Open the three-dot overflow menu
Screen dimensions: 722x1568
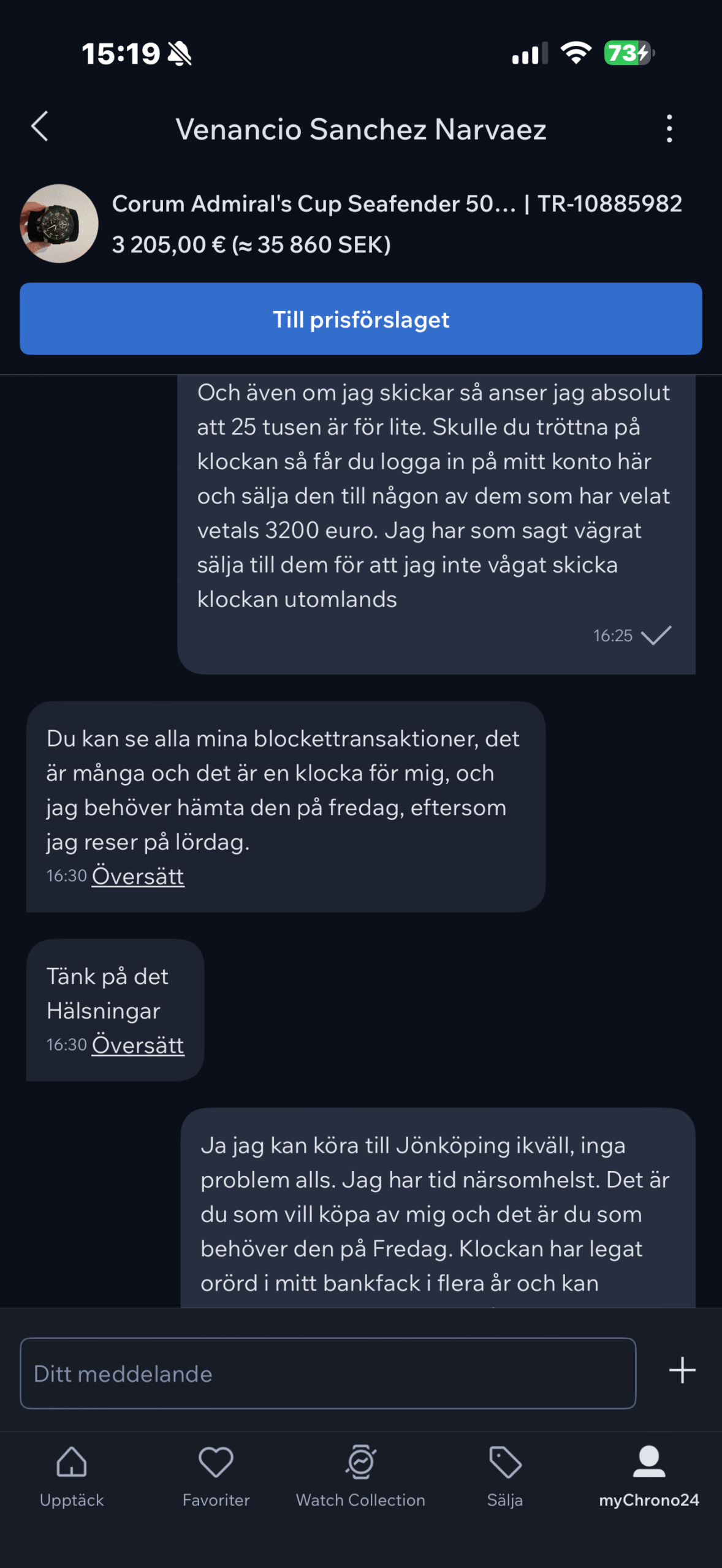pyautogui.click(x=669, y=129)
